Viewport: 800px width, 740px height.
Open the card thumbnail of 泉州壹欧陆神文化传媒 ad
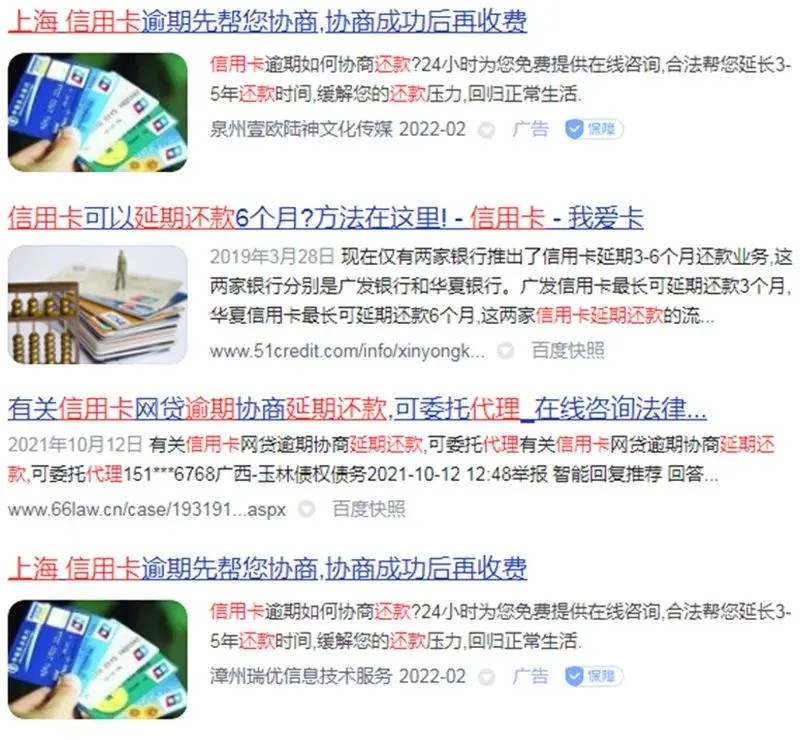click(97, 112)
